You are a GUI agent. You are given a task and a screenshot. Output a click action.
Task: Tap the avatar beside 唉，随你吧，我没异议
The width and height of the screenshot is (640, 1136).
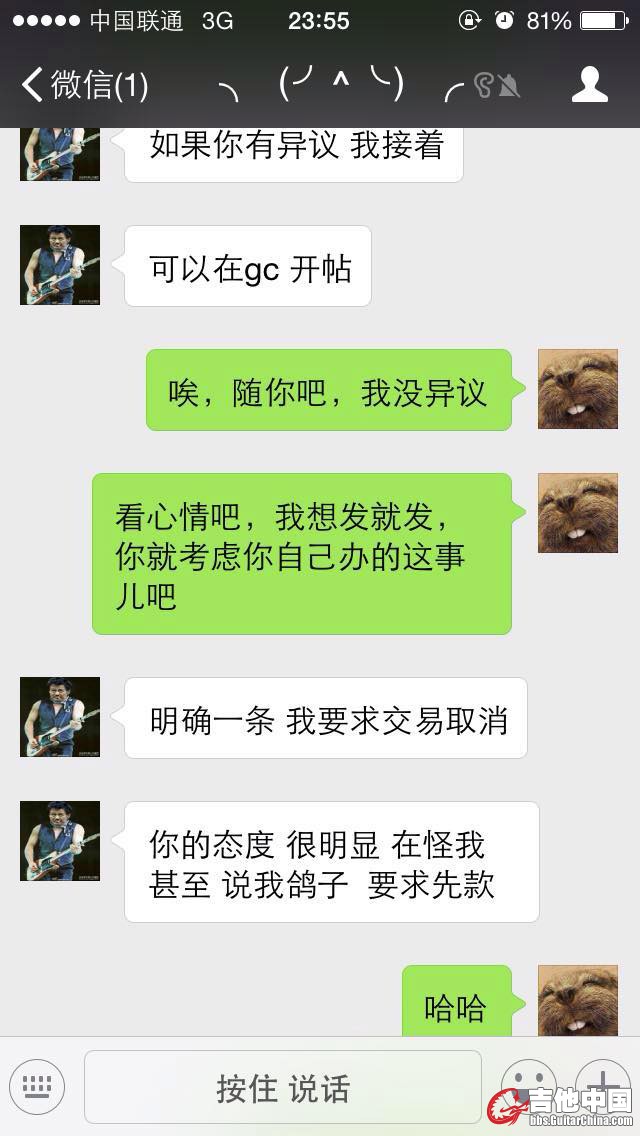tap(577, 389)
